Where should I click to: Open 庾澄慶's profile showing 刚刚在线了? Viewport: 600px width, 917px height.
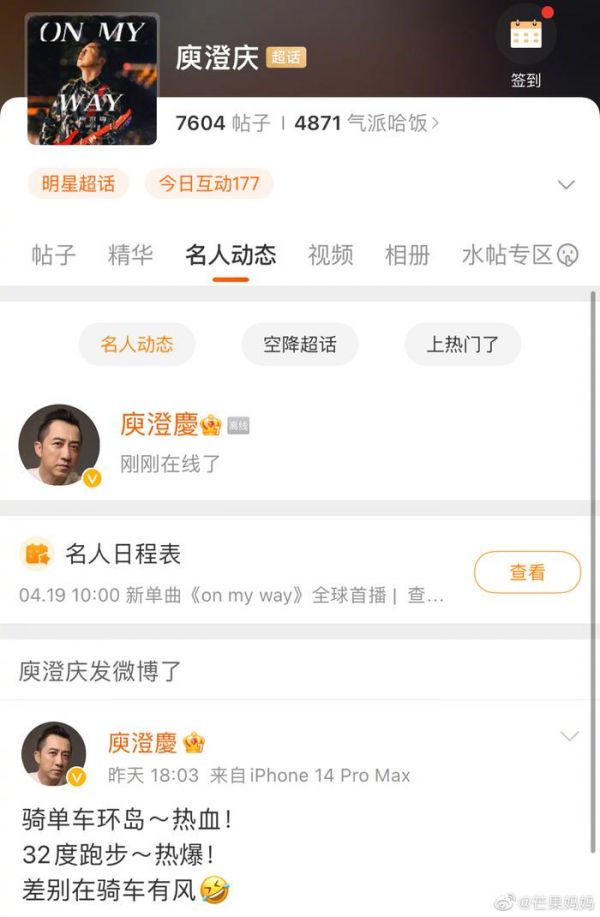pyautogui.click(x=60, y=445)
